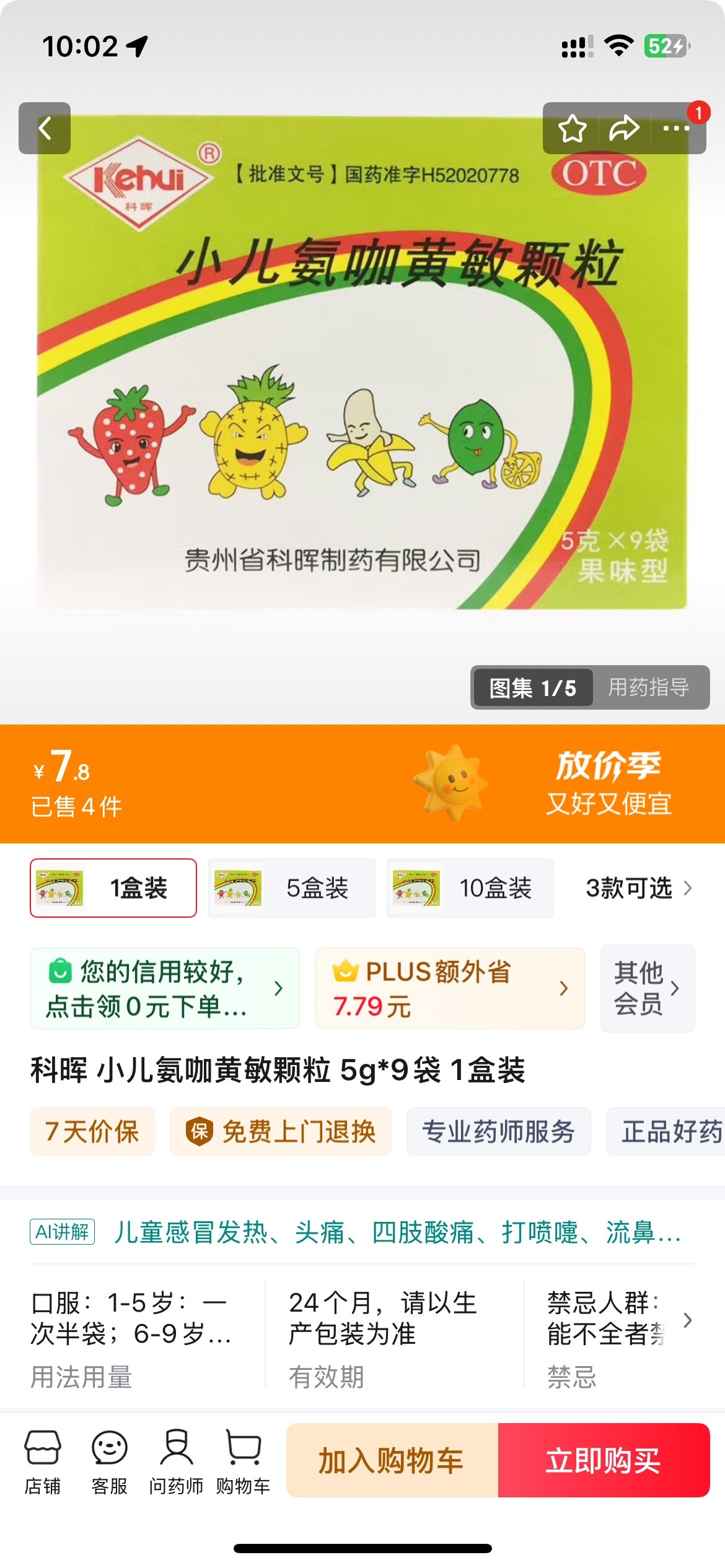Tap the 免费上门退换 service tag

(x=281, y=1131)
